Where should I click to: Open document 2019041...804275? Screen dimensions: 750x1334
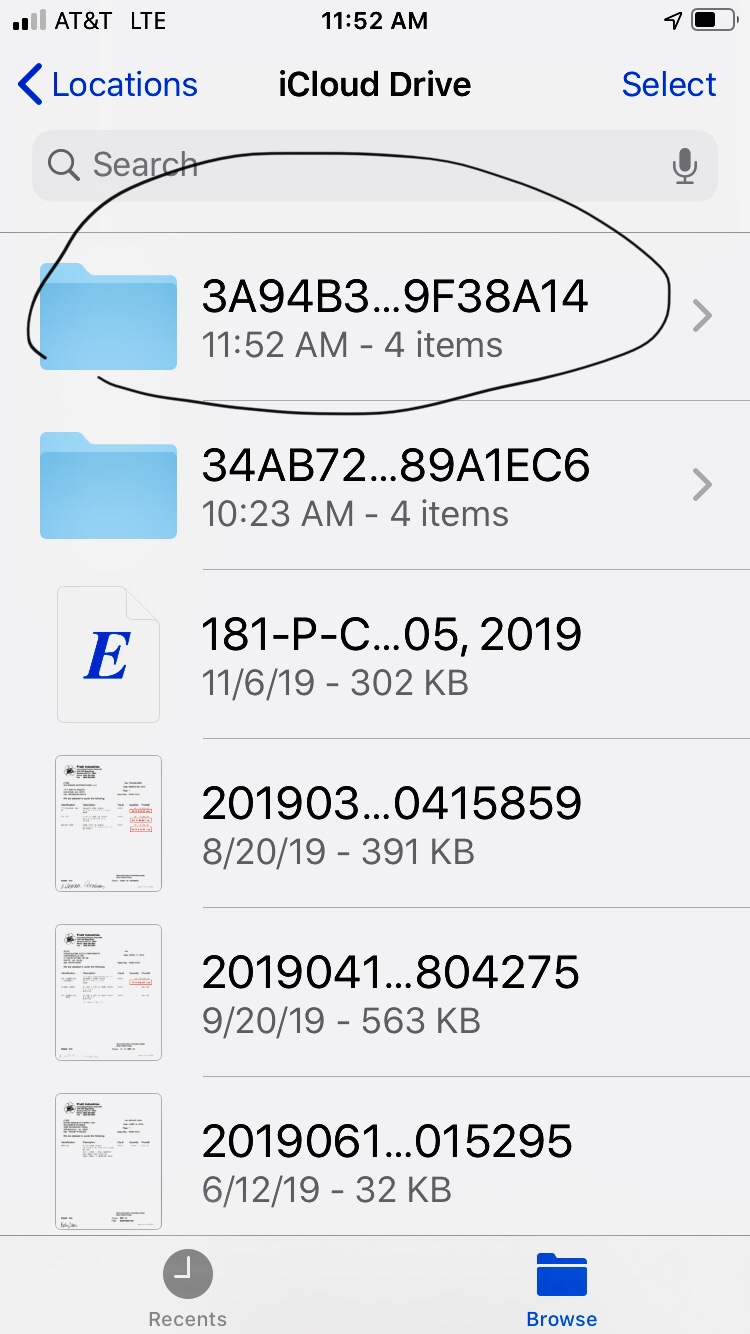point(392,993)
